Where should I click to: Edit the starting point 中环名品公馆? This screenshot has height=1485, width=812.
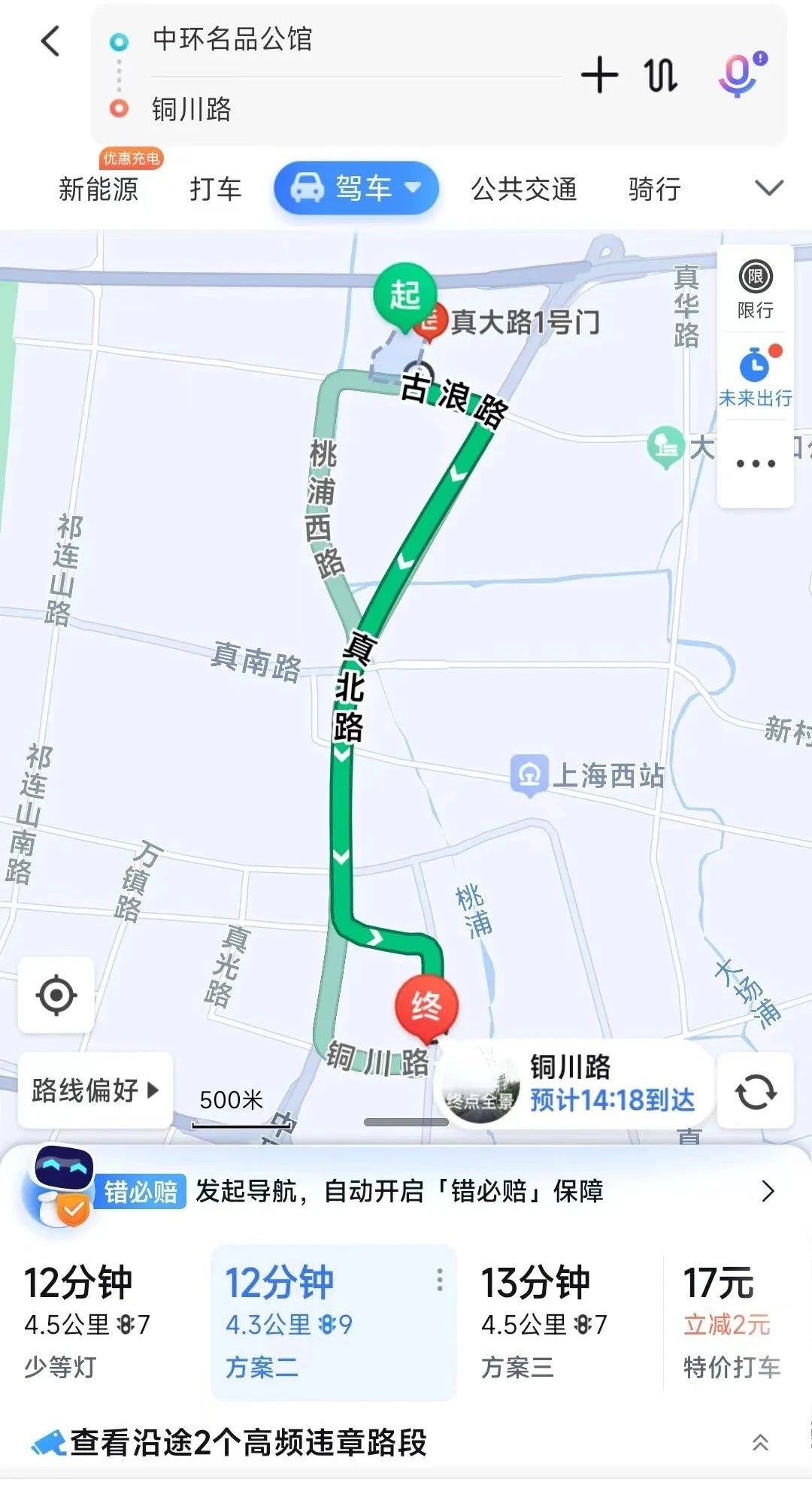(233, 39)
